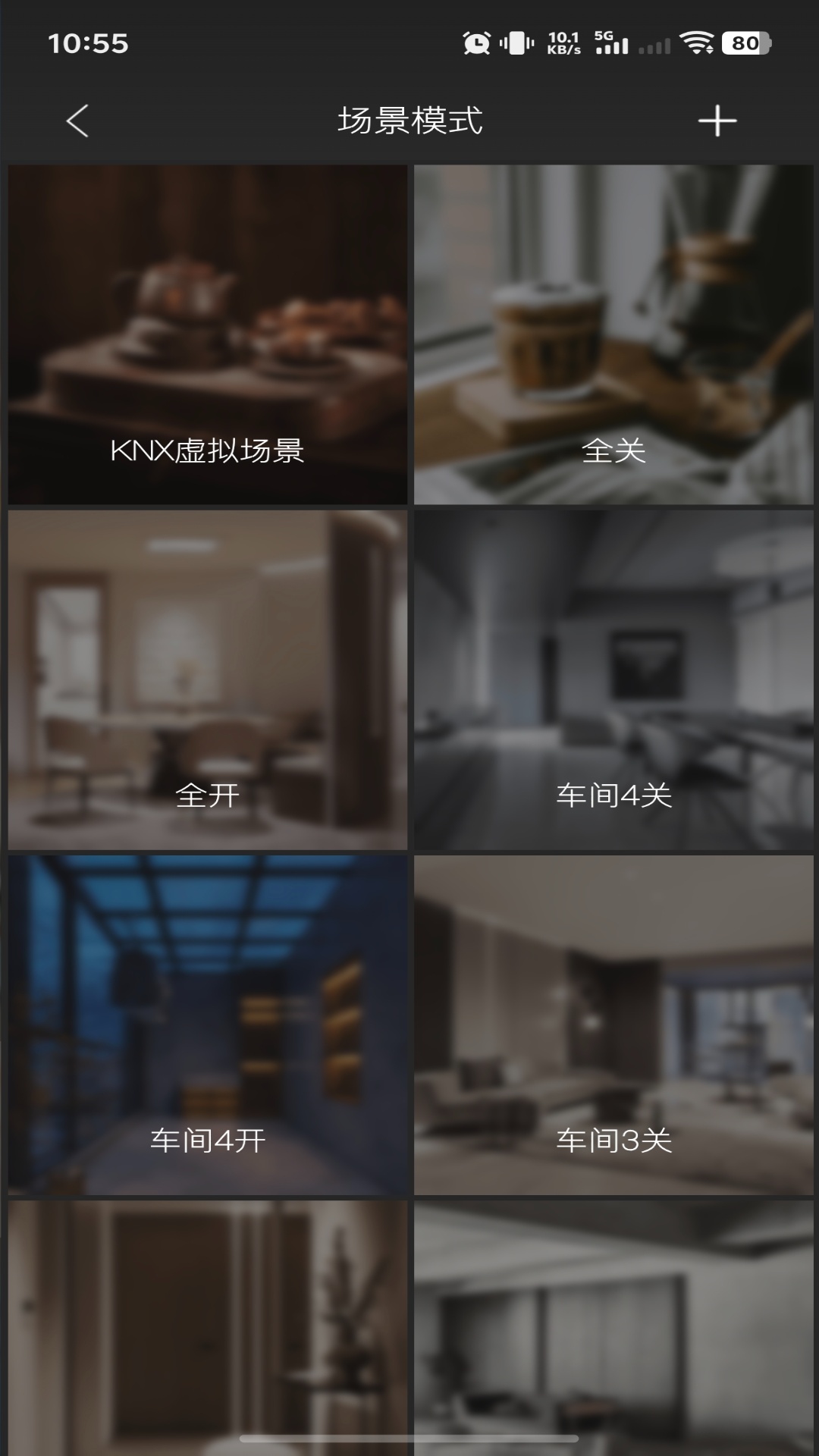This screenshot has width=819, height=1456.
Task: Tap the plus icon to add a new scene
Action: click(717, 120)
